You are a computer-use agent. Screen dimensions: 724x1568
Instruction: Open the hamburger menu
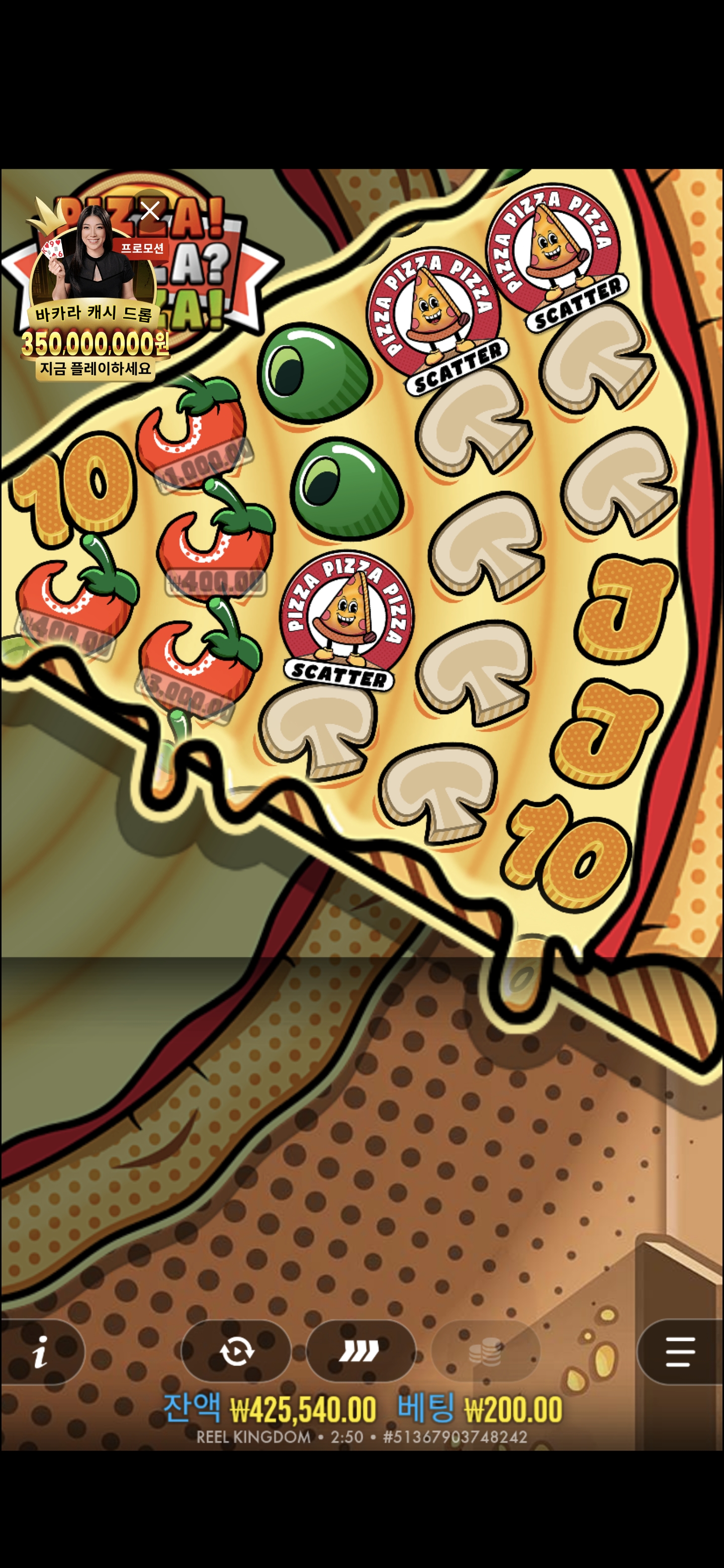coord(680,1352)
